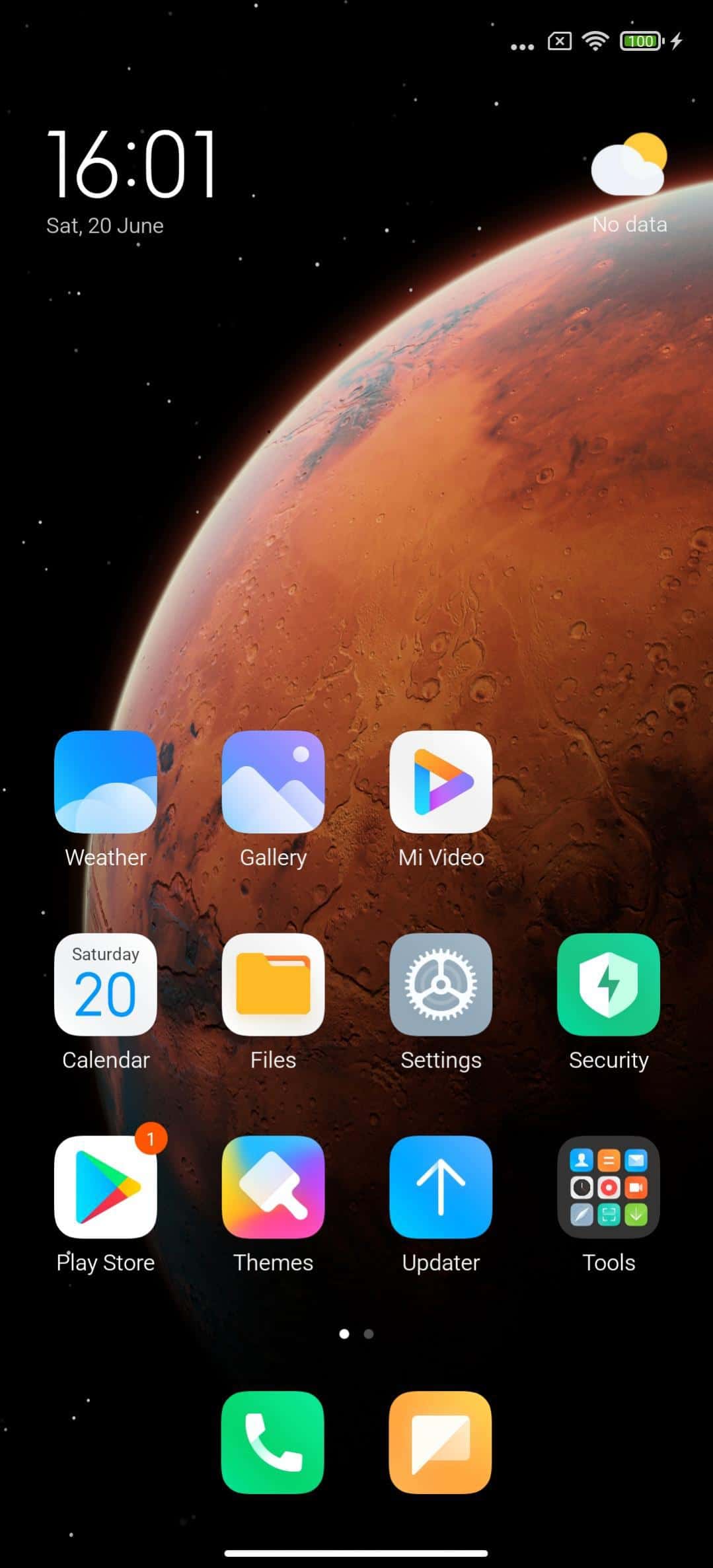Launch the Files manager
Image resolution: width=713 pixels, height=1568 pixels.
click(x=273, y=984)
